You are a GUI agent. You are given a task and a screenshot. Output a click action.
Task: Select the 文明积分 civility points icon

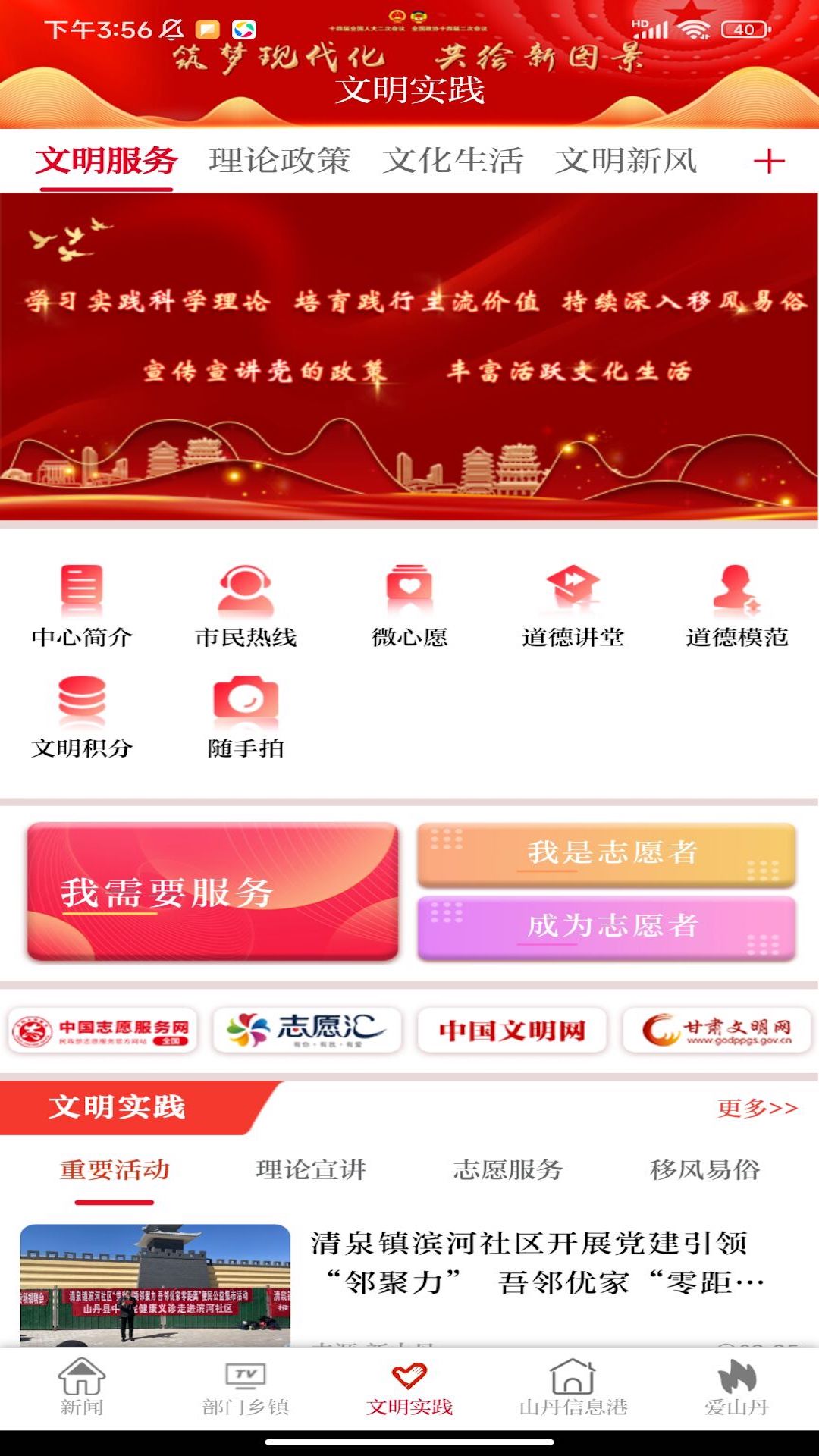tap(80, 705)
